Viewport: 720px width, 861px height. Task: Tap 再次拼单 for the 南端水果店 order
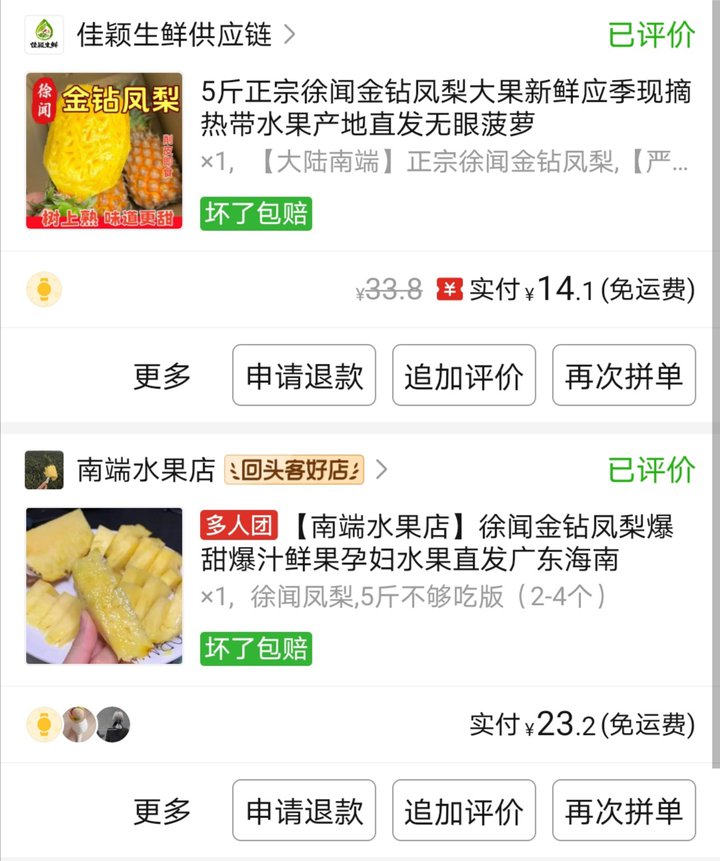pyautogui.click(x=624, y=811)
